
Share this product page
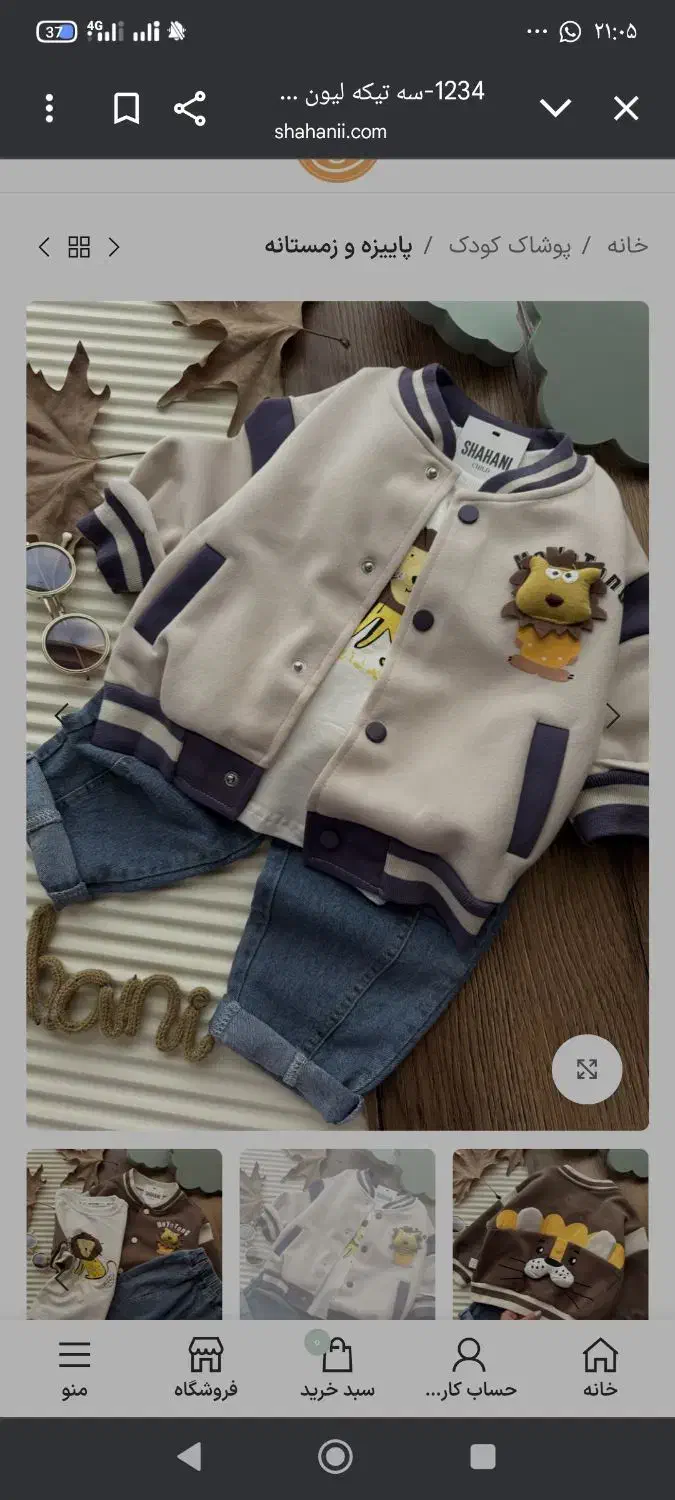pos(190,108)
